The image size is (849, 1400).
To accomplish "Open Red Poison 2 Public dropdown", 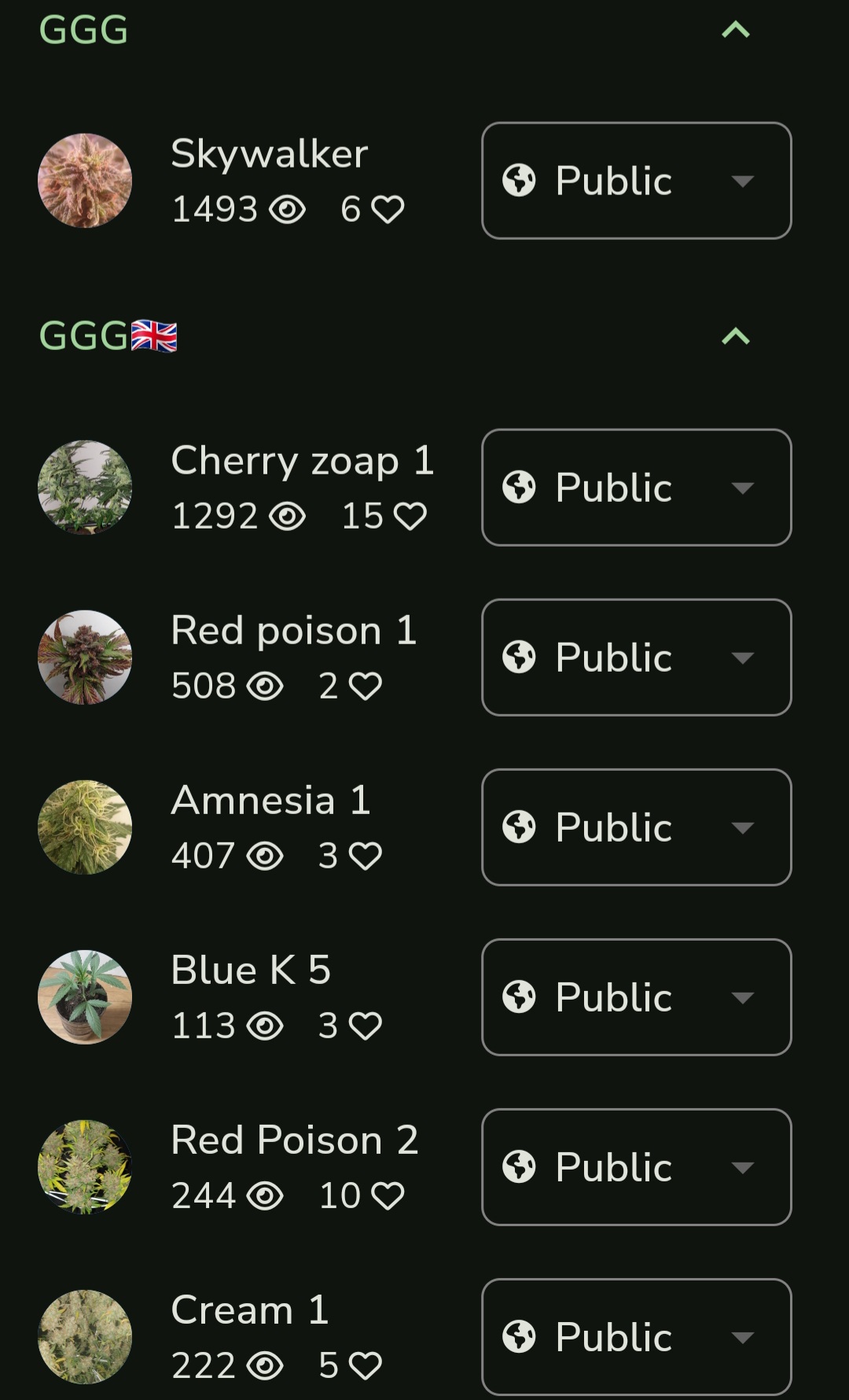I will [636, 1166].
